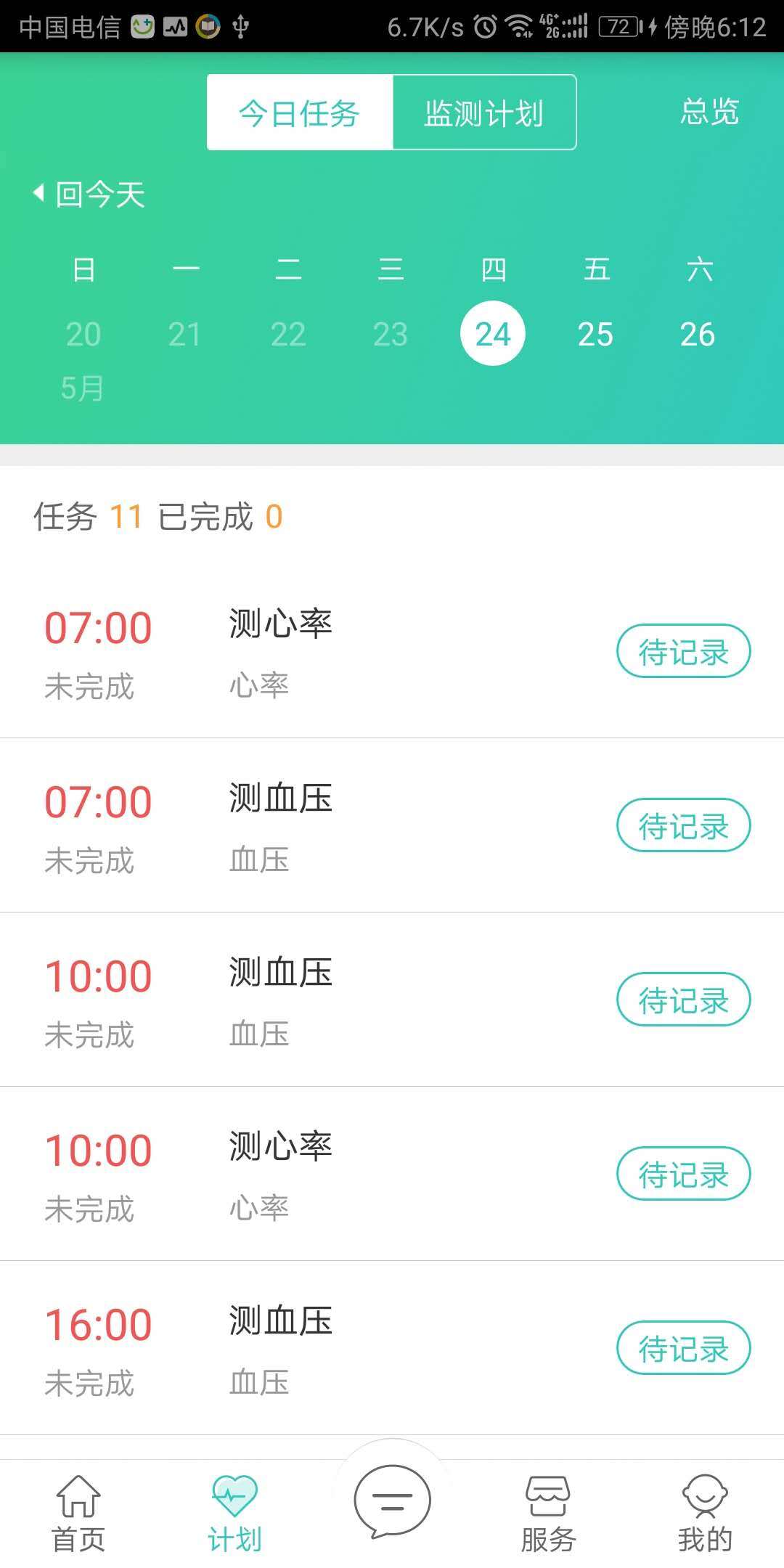
Task: Switch to the 今日任务 tab
Action: pyautogui.click(x=300, y=113)
